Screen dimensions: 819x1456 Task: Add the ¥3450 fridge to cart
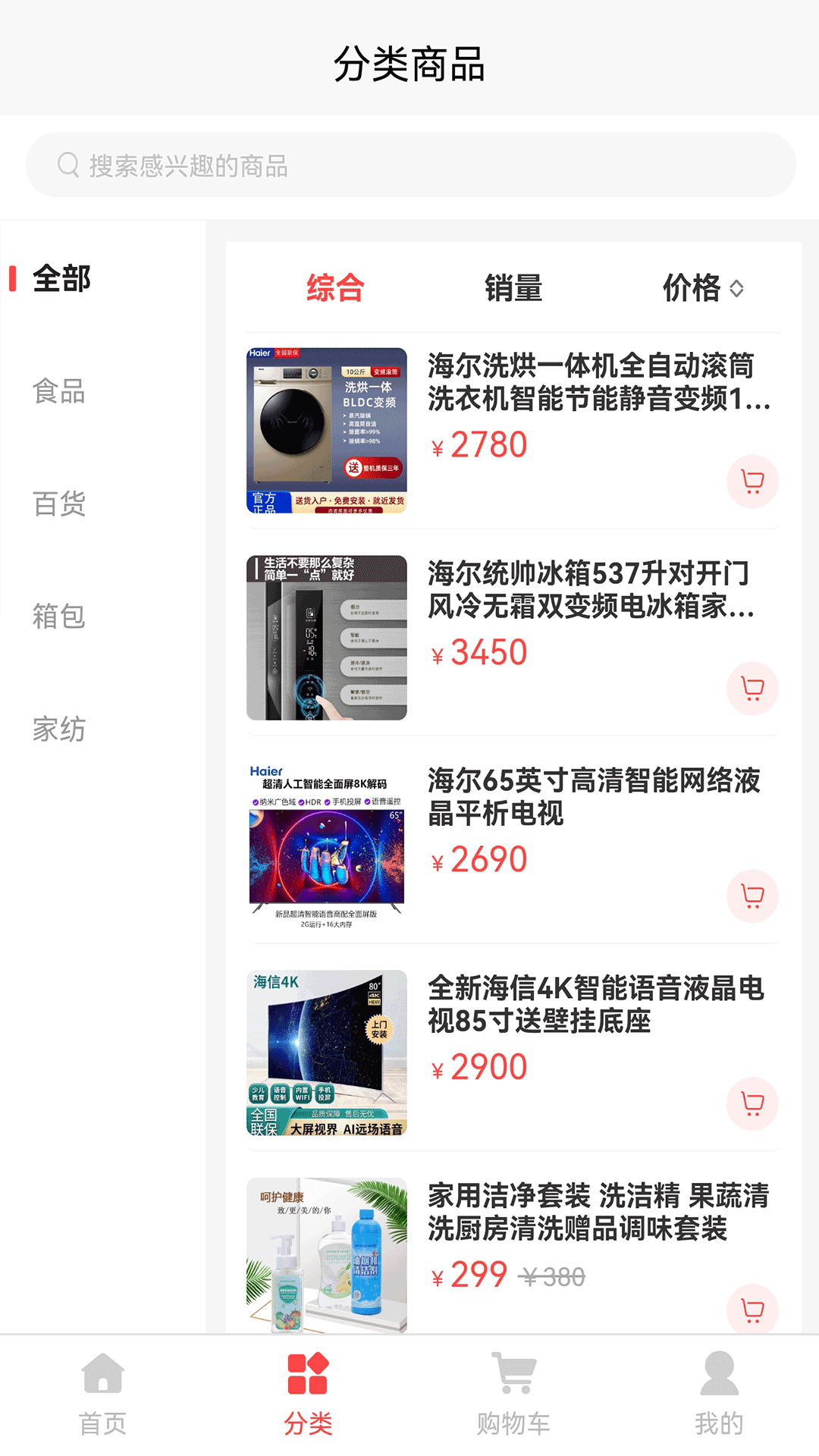(x=752, y=689)
